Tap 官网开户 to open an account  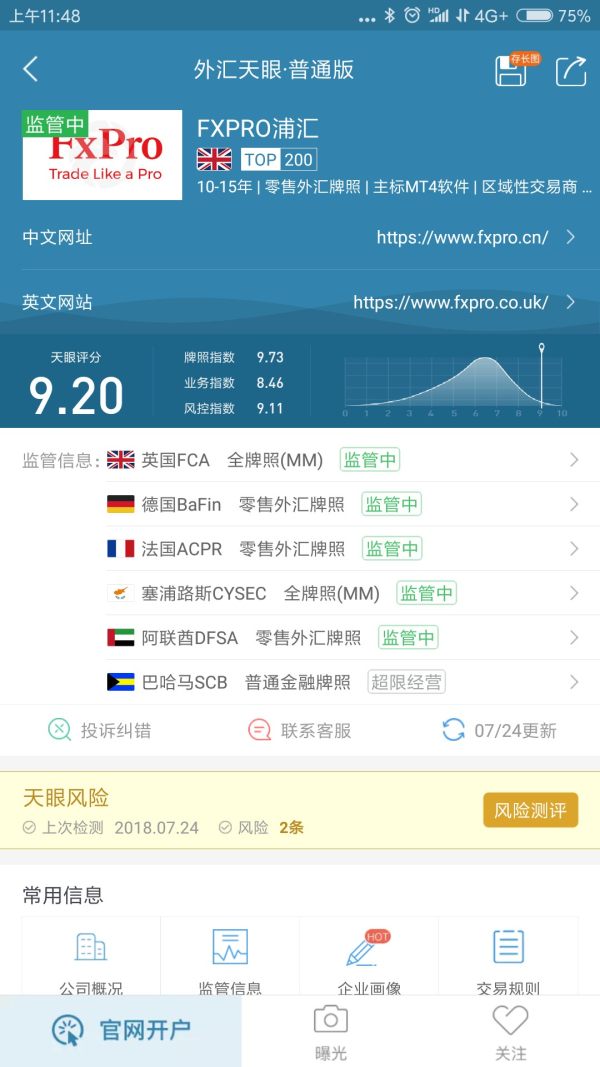pyautogui.click(x=120, y=1030)
